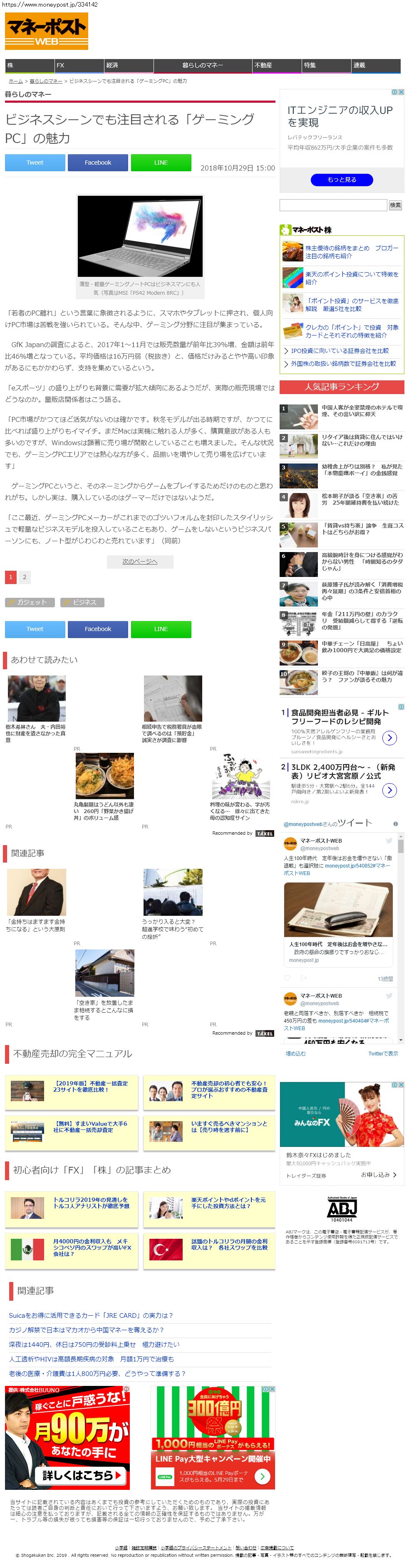This screenshot has height=1568, width=409.
Task: Jump to article page 2
Action: coord(25,577)
